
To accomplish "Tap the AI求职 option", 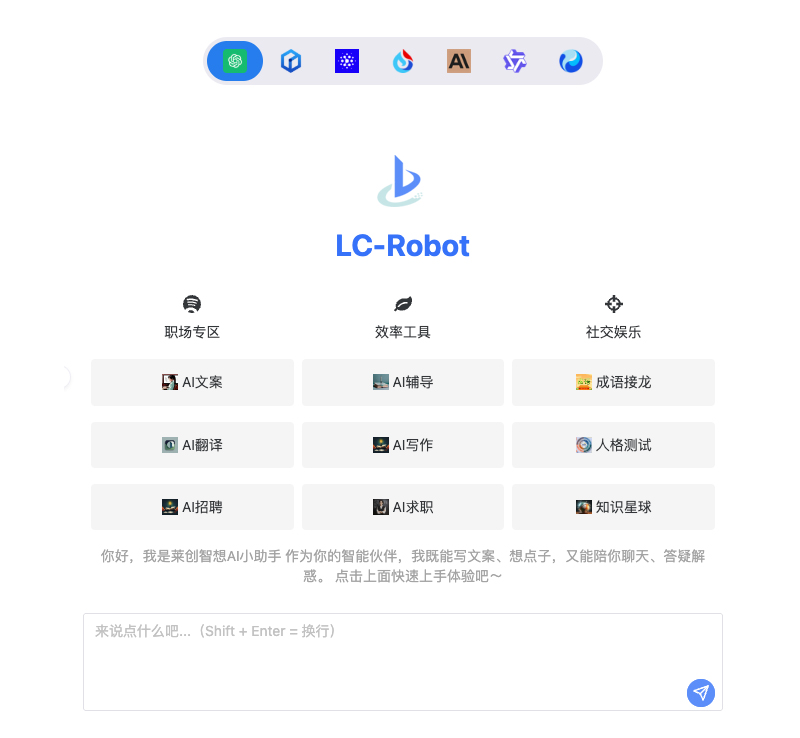I will (403, 507).
